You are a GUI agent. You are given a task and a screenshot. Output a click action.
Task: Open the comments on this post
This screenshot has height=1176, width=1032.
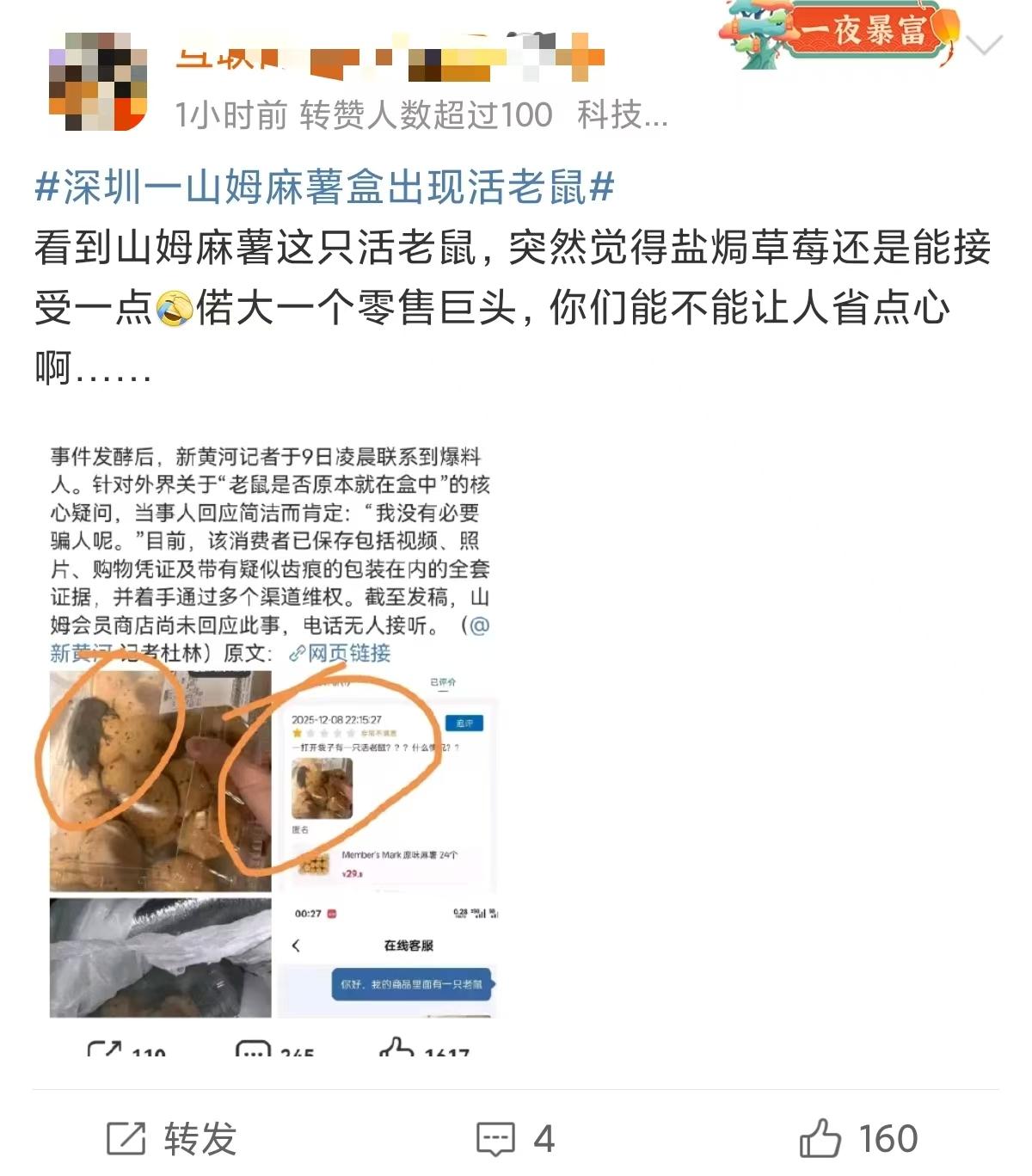coord(515,1139)
